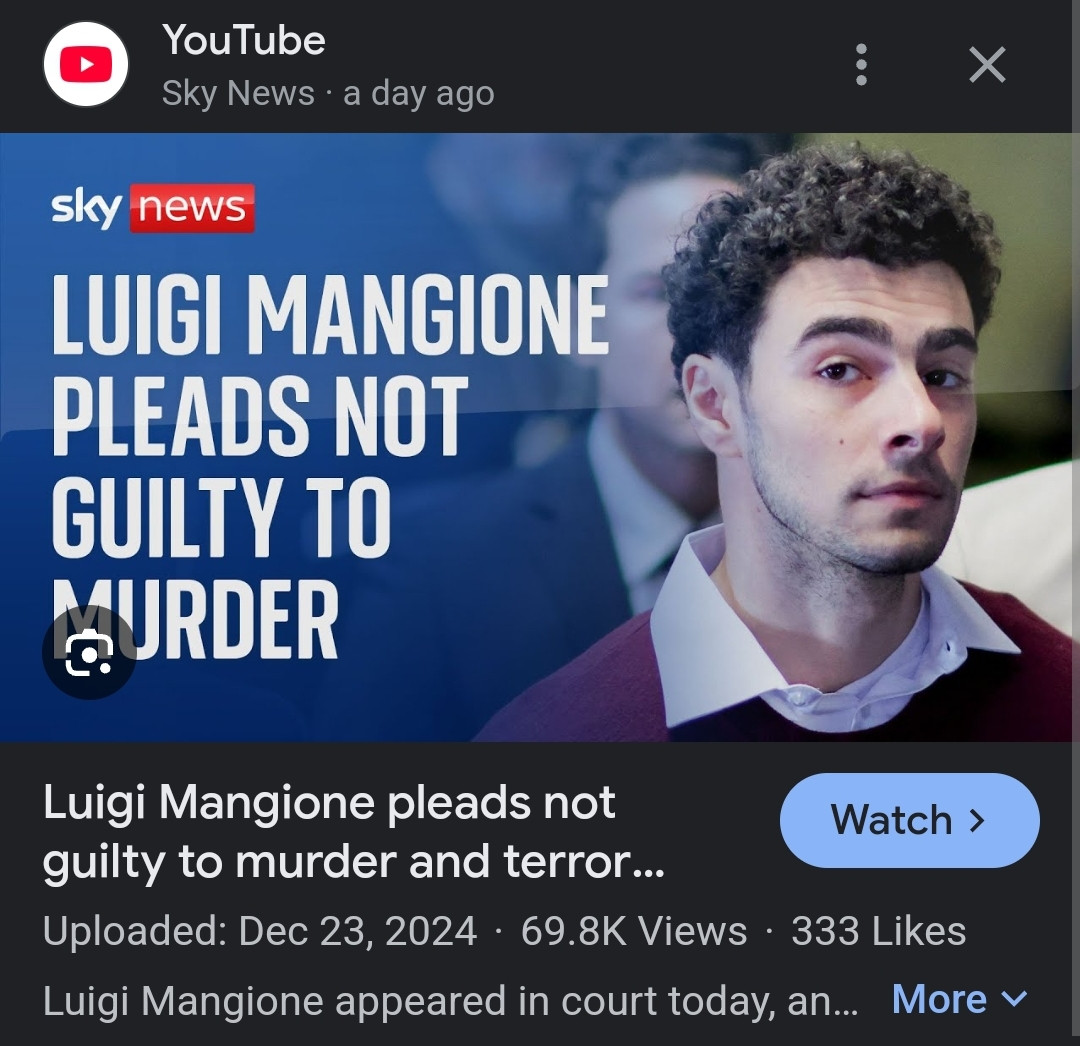The height and width of the screenshot is (1046, 1080).
Task: Open the three-dot overflow menu
Action: click(861, 66)
